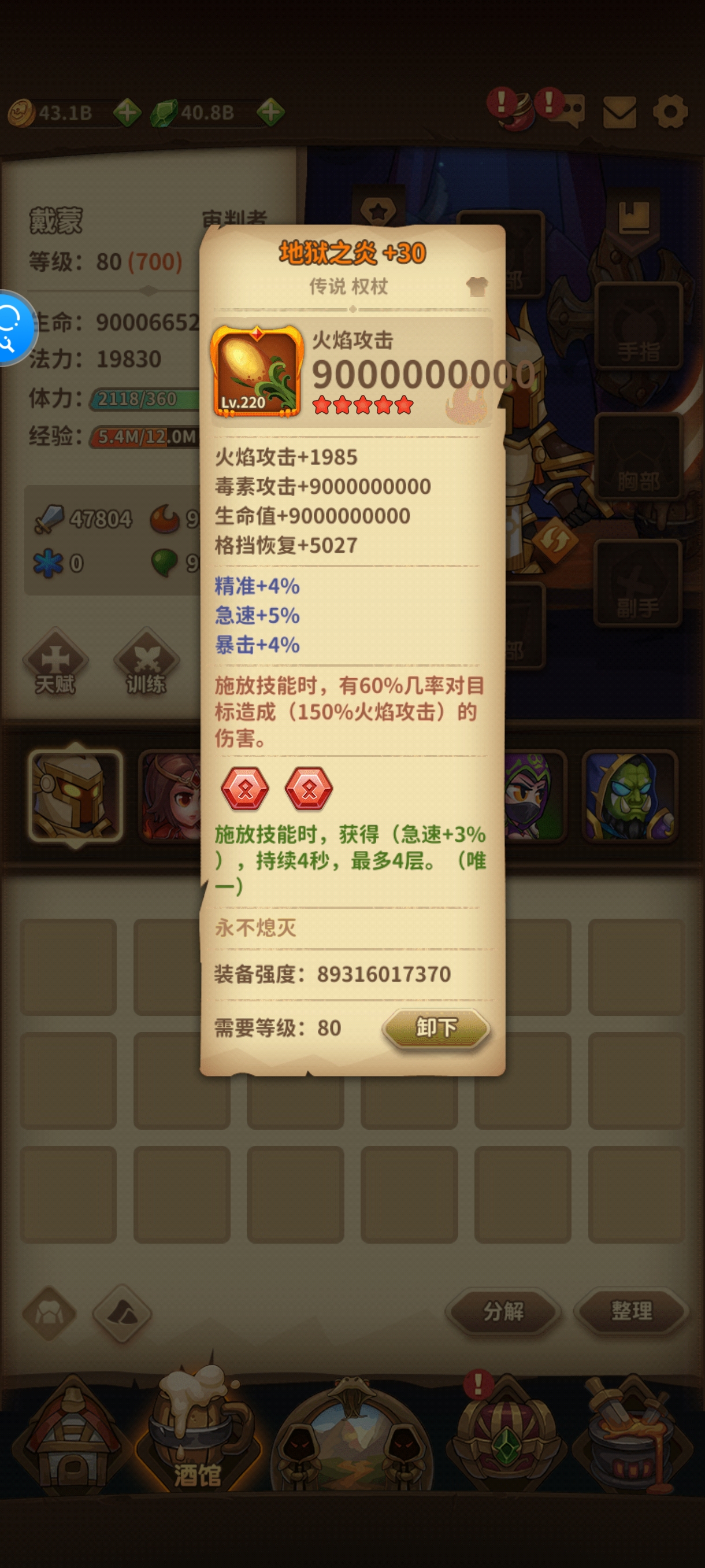The image size is (705, 1568).
Task: Add more green gems with plus
Action: [x=270, y=113]
